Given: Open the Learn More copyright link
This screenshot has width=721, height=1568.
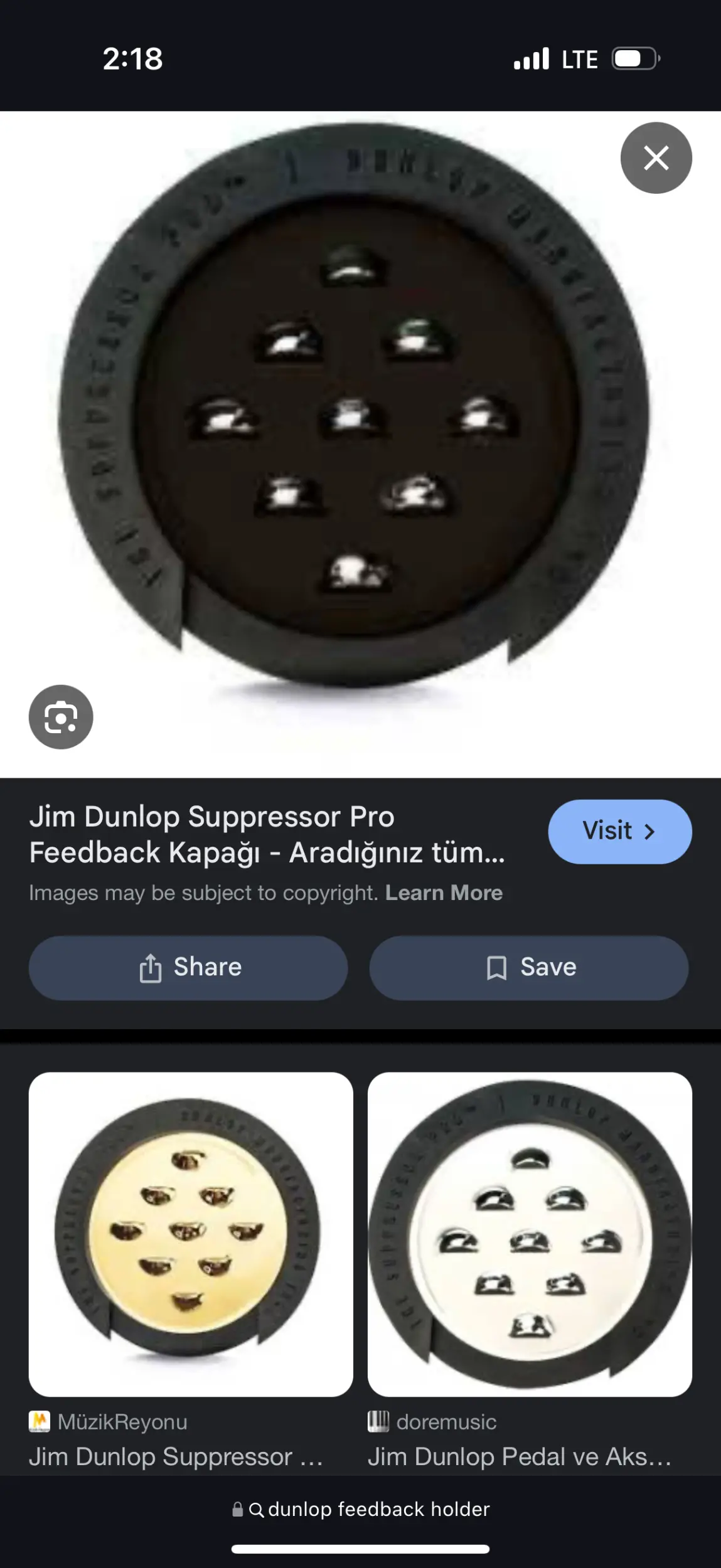Looking at the screenshot, I should (444, 893).
